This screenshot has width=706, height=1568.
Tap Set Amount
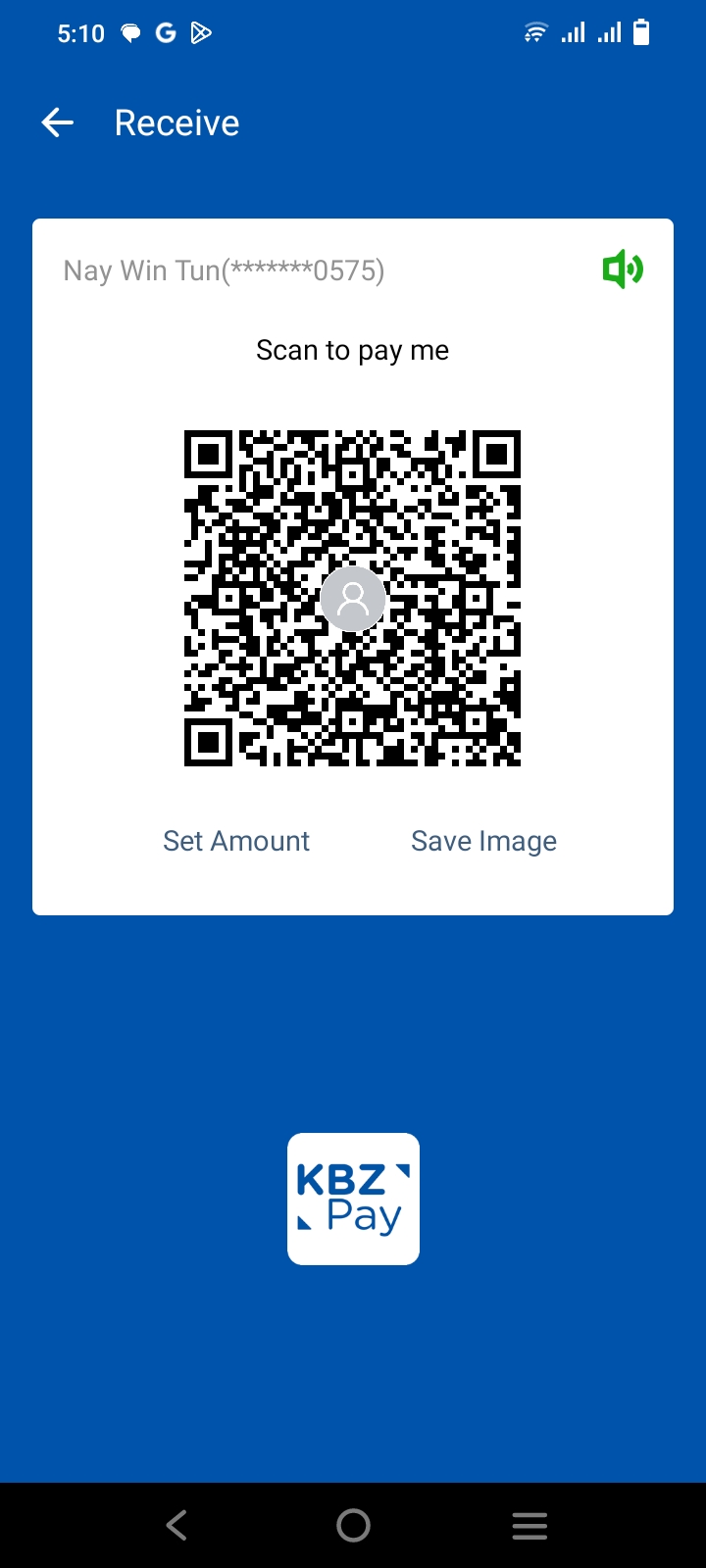point(236,841)
